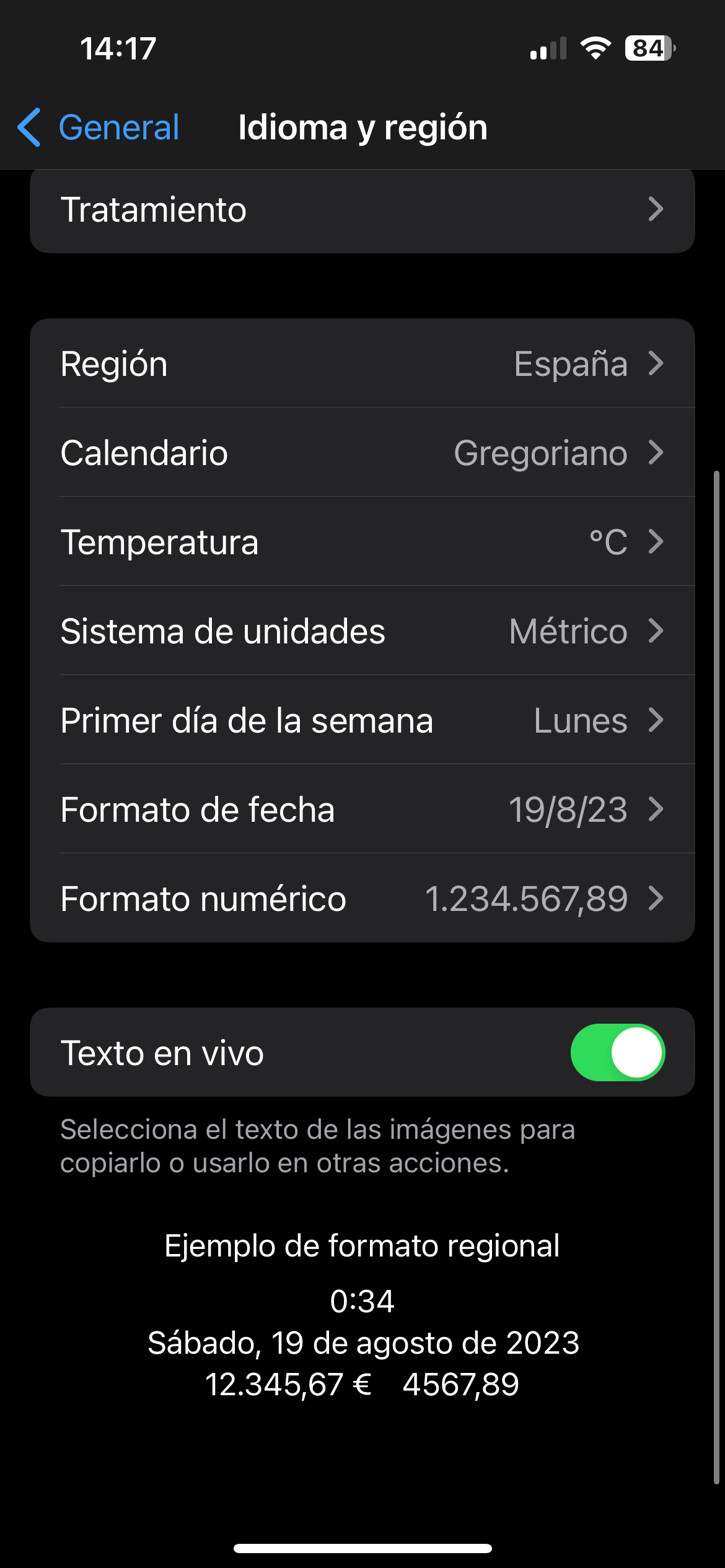Open the Región setting showing España
This screenshot has width=725, height=1568.
(362, 364)
